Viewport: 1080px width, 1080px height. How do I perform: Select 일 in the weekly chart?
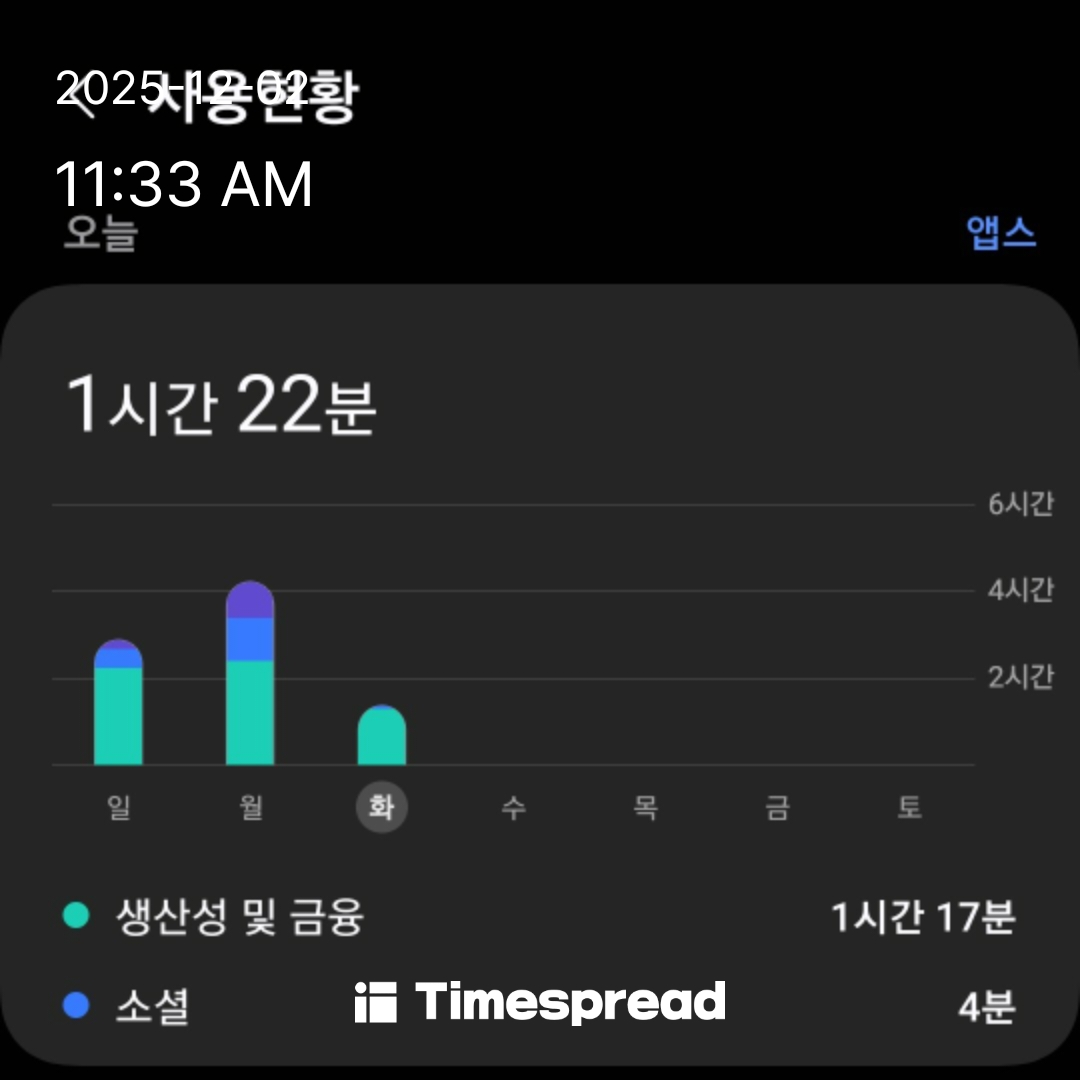(119, 807)
